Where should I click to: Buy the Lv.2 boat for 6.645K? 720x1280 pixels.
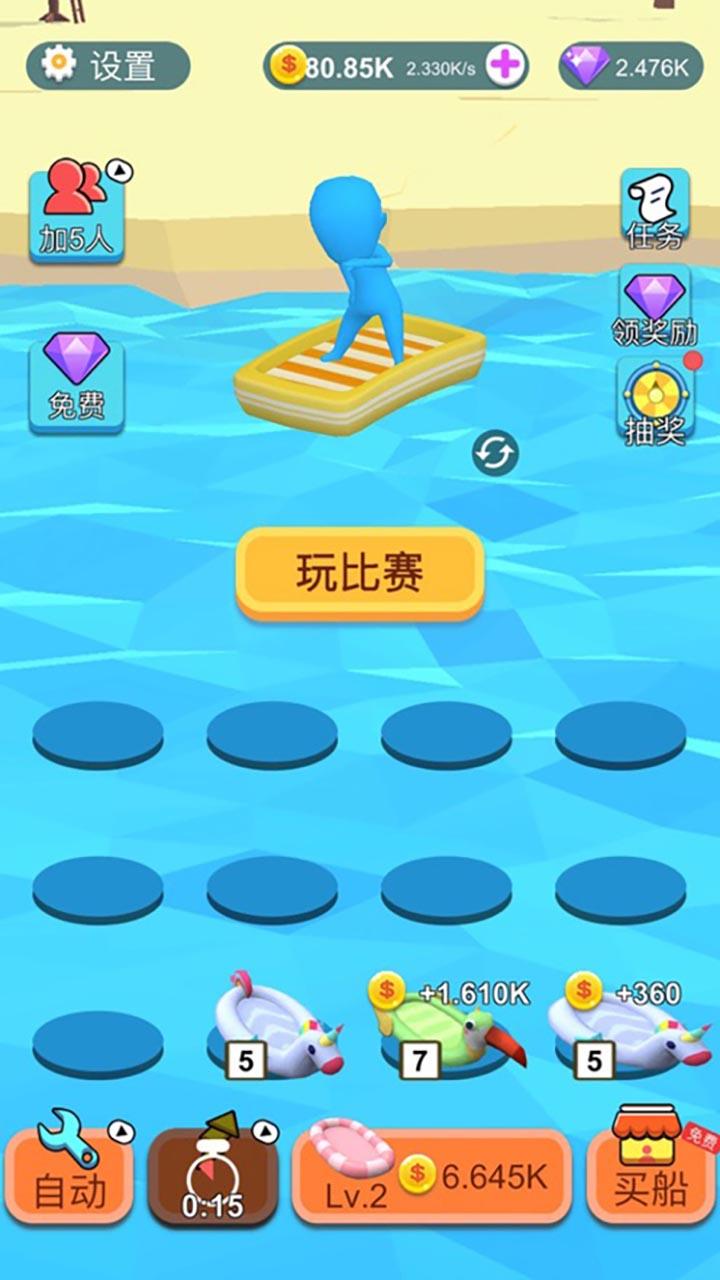click(432, 1176)
